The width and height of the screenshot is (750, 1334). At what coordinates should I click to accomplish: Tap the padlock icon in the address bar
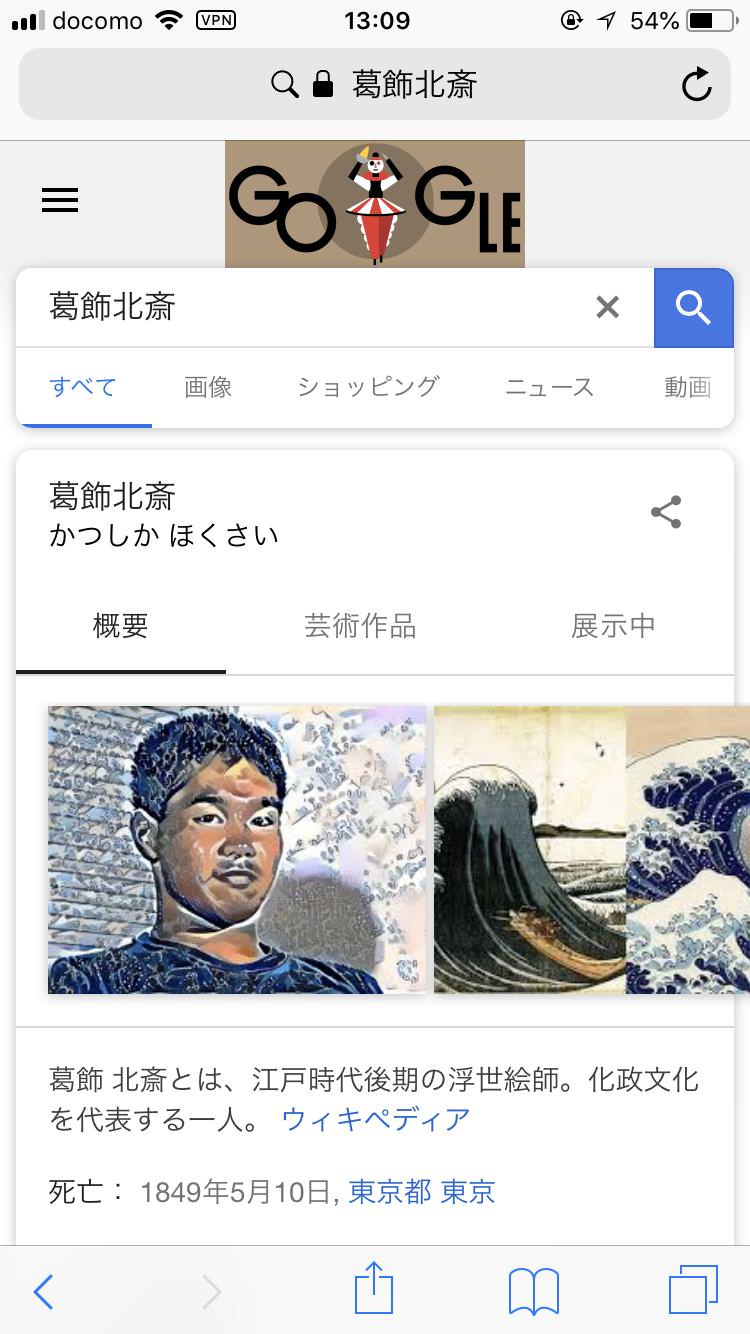(320, 84)
